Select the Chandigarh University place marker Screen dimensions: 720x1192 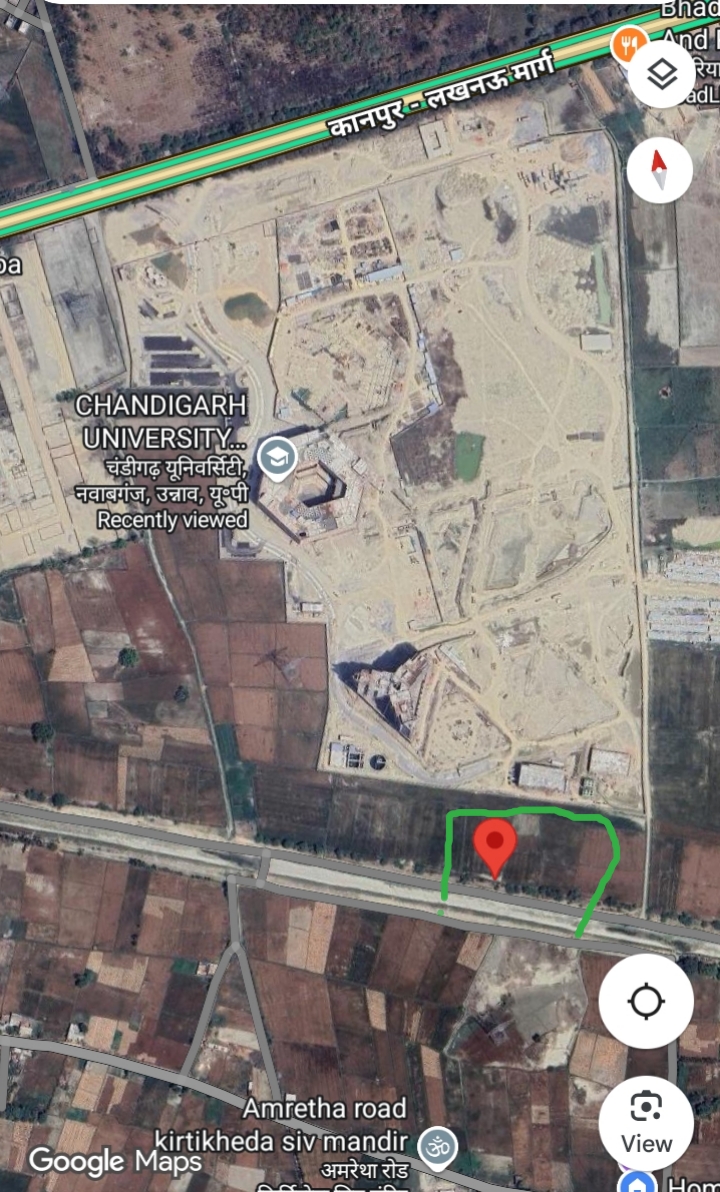coord(277,457)
